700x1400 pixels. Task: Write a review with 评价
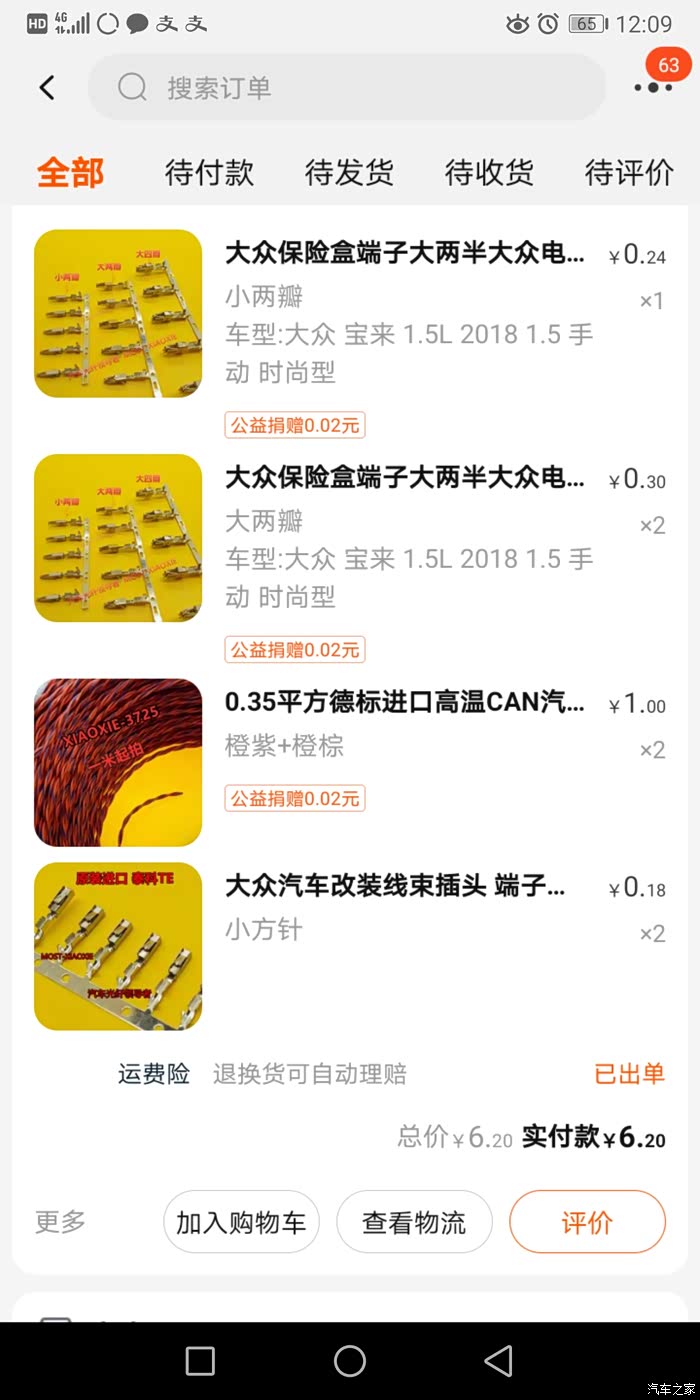[x=587, y=1222]
